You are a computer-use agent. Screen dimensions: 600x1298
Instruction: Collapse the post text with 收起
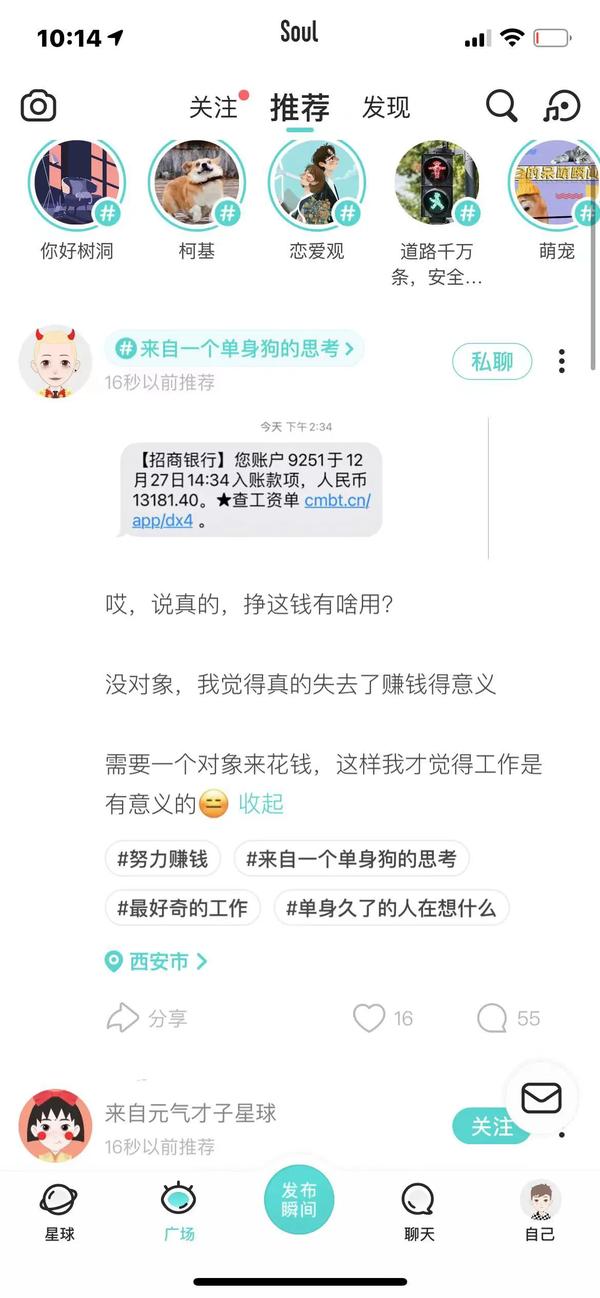[261, 803]
